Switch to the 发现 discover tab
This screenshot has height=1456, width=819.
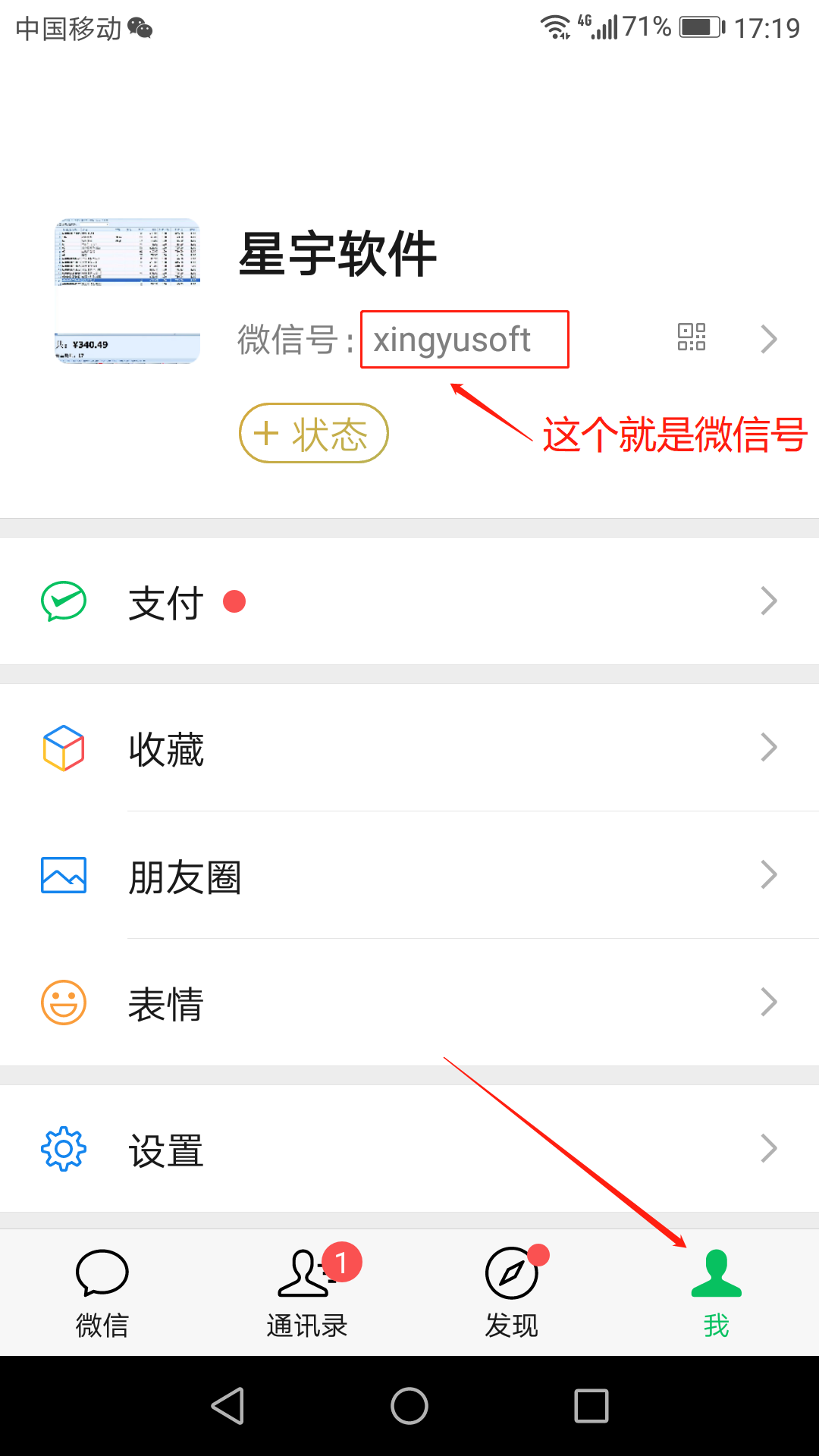[x=512, y=1293]
